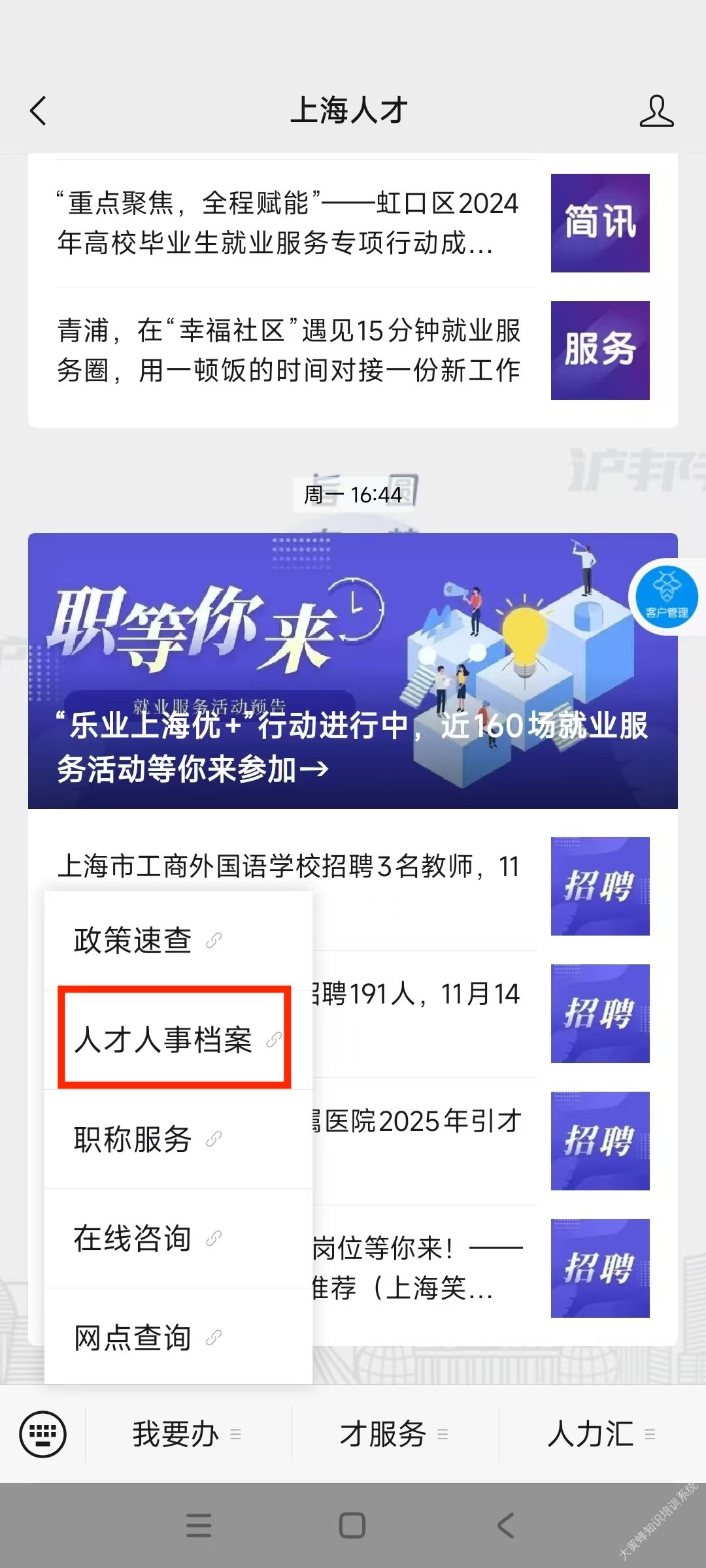Screen dimensions: 706x1568
Task: Go to the system home screen
Action: [x=352, y=1526]
